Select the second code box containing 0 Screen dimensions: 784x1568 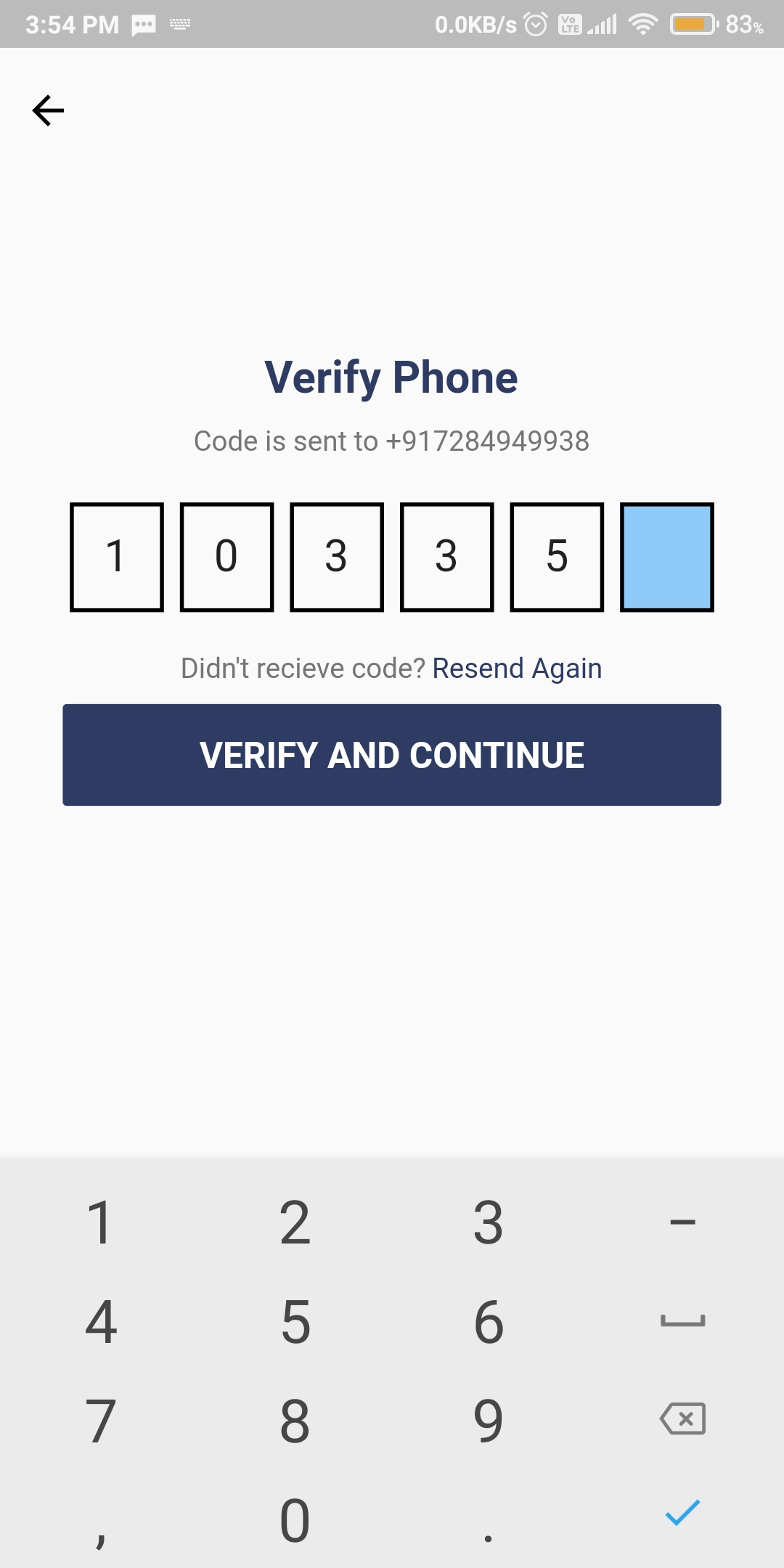pyautogui.click(x=226, y=557)
